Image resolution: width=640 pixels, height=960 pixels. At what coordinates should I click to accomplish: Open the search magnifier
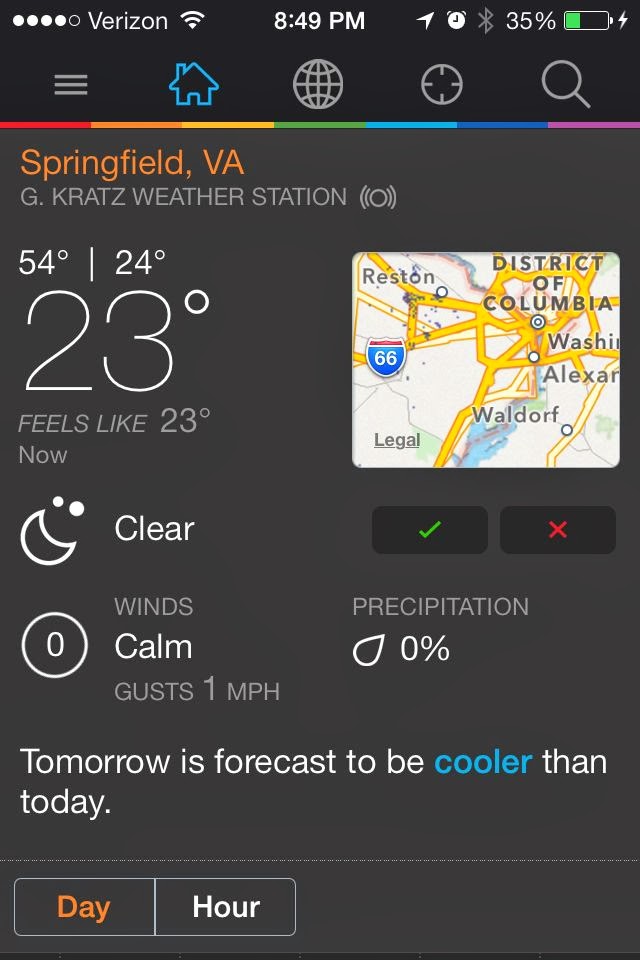pos(566,85)
